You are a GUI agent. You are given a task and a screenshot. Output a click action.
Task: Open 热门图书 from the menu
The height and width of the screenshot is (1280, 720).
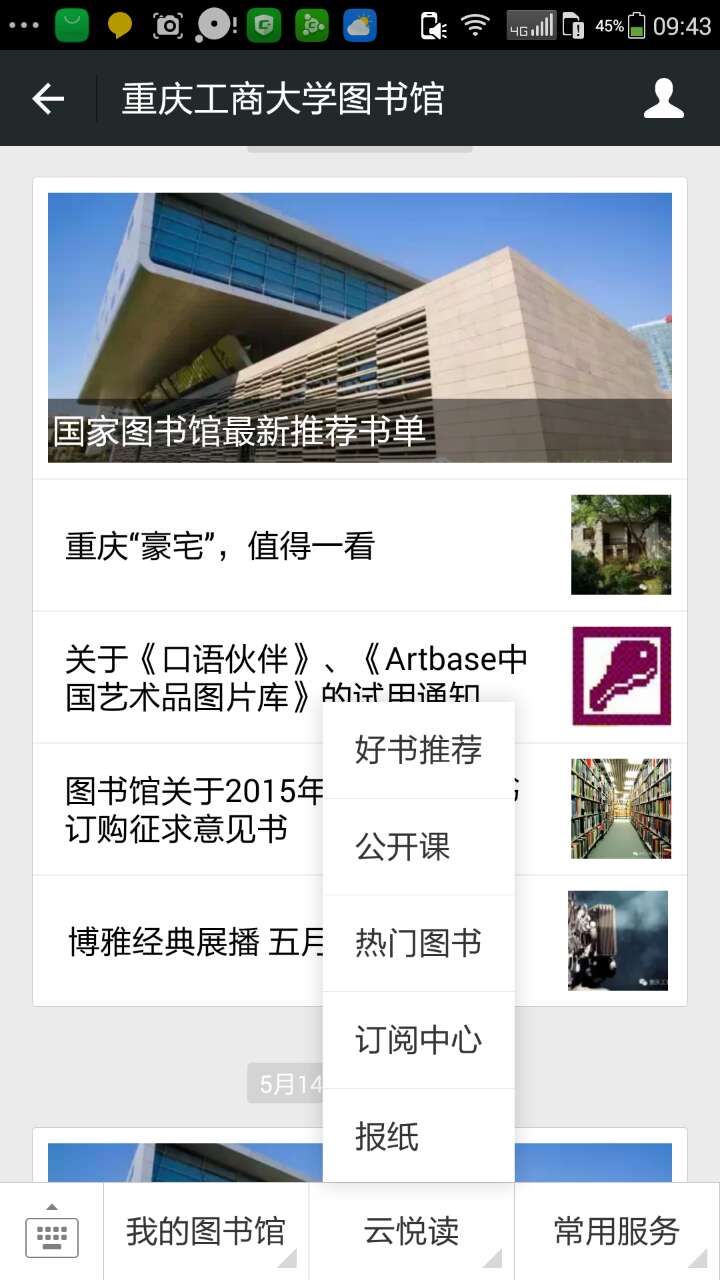click(418, 943)
